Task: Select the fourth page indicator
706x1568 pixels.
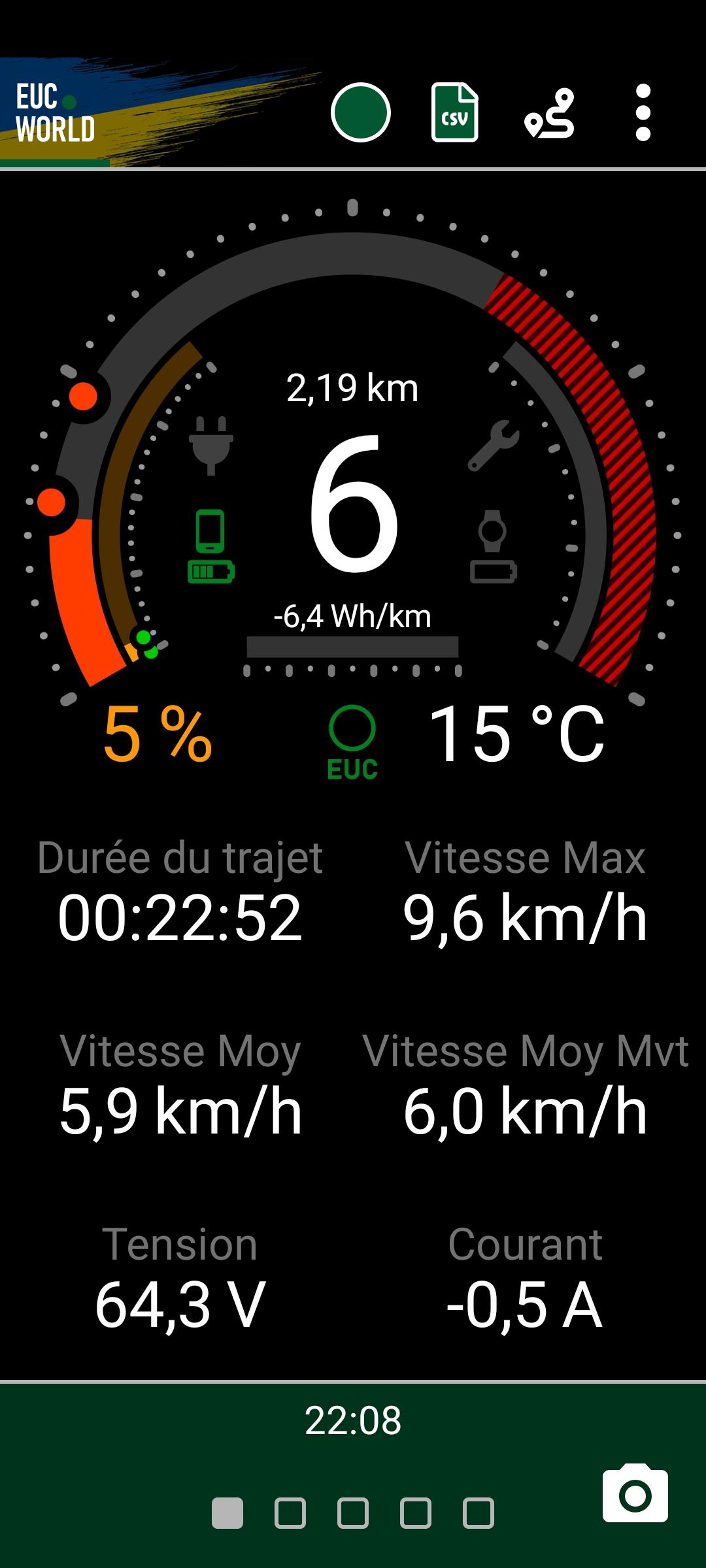Action: pos(416,1513)
